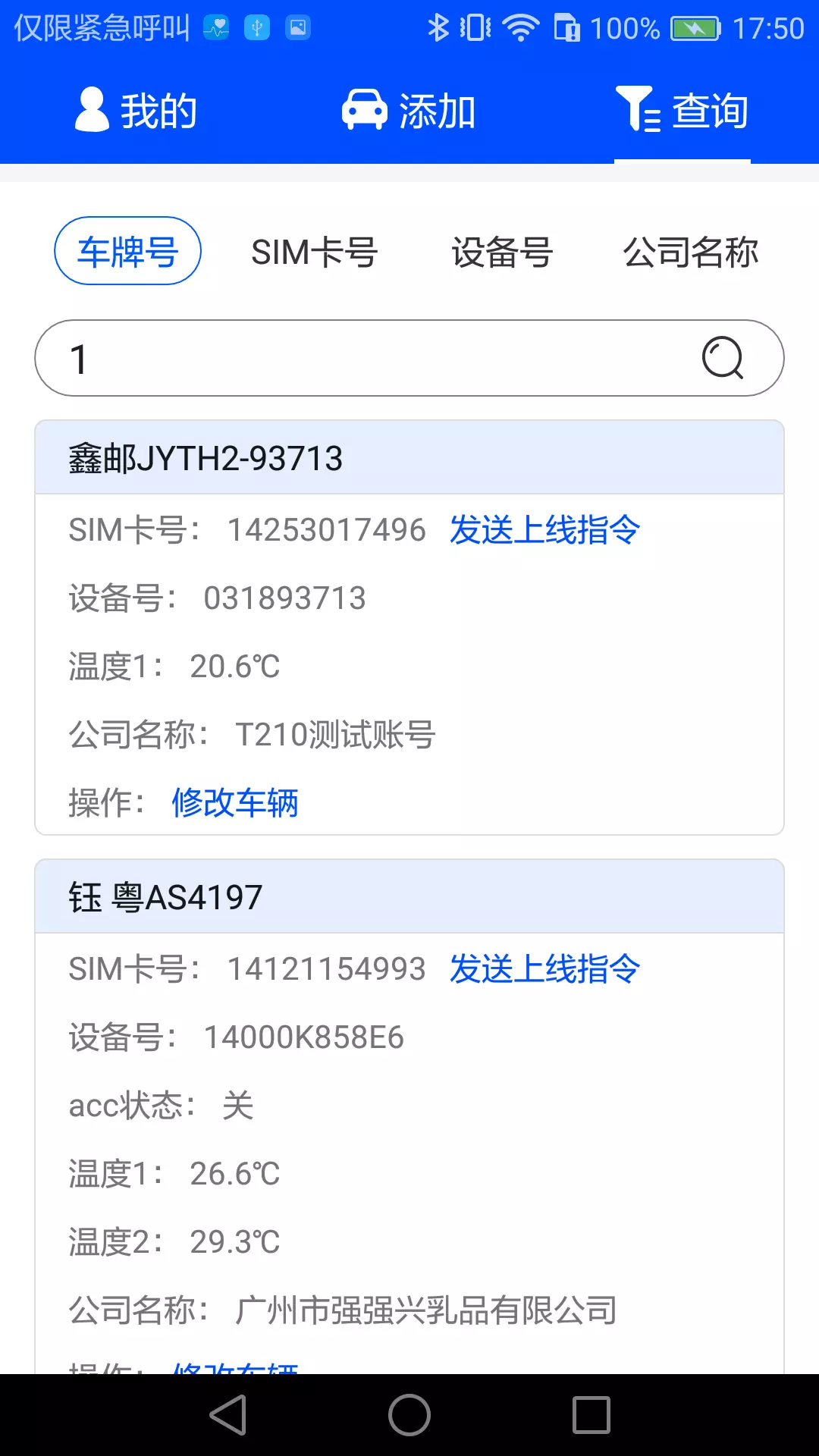Tap the magnifier search icon

tap(723, 358)
